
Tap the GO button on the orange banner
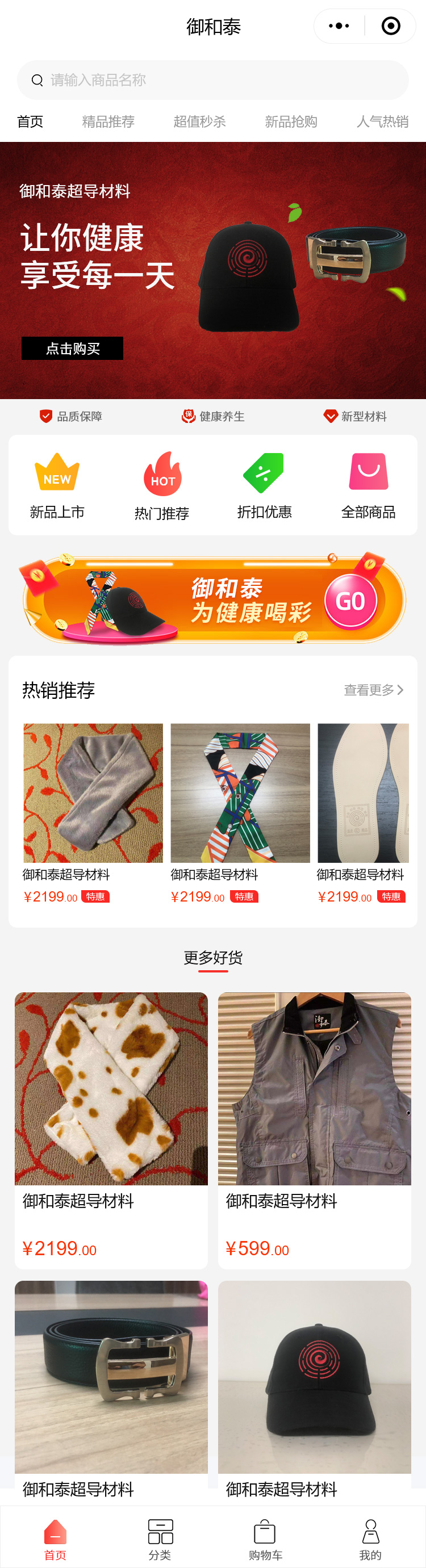tap(350, 601)
